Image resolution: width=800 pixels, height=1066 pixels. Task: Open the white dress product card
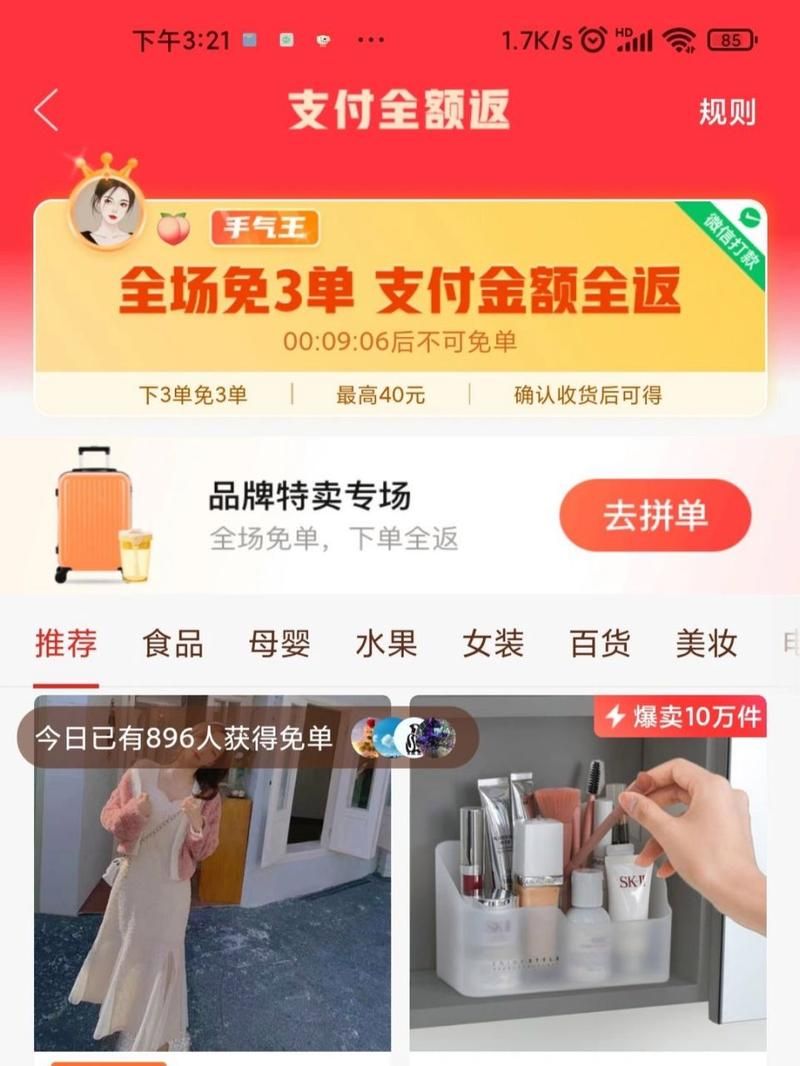(x=212, y=890)
